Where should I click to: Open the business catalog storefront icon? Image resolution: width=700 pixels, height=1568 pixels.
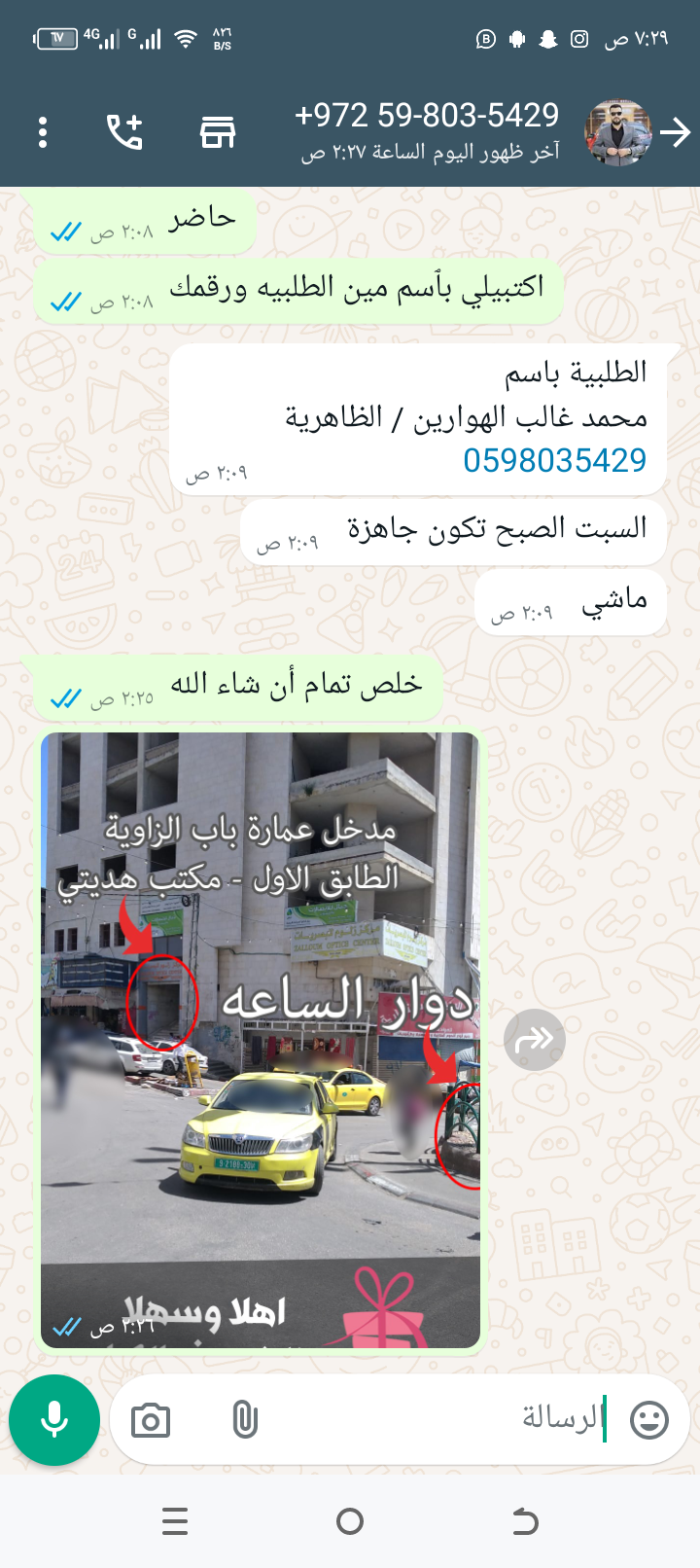click(x=217, y=132)
